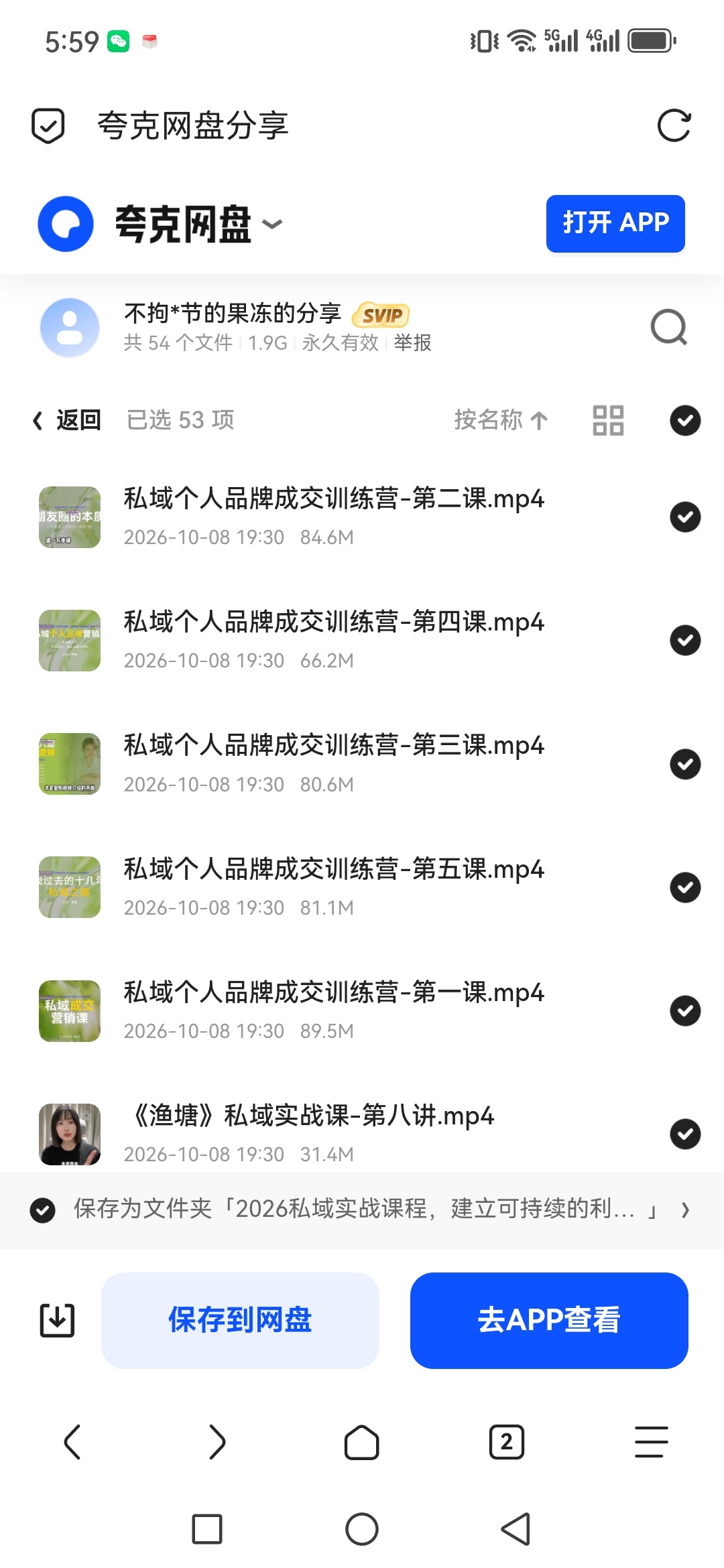Image resolution: width=724 pixels, height=1568 pixels.
Task: Tap the 打开 APP button
Action: [x=615, y=223]
